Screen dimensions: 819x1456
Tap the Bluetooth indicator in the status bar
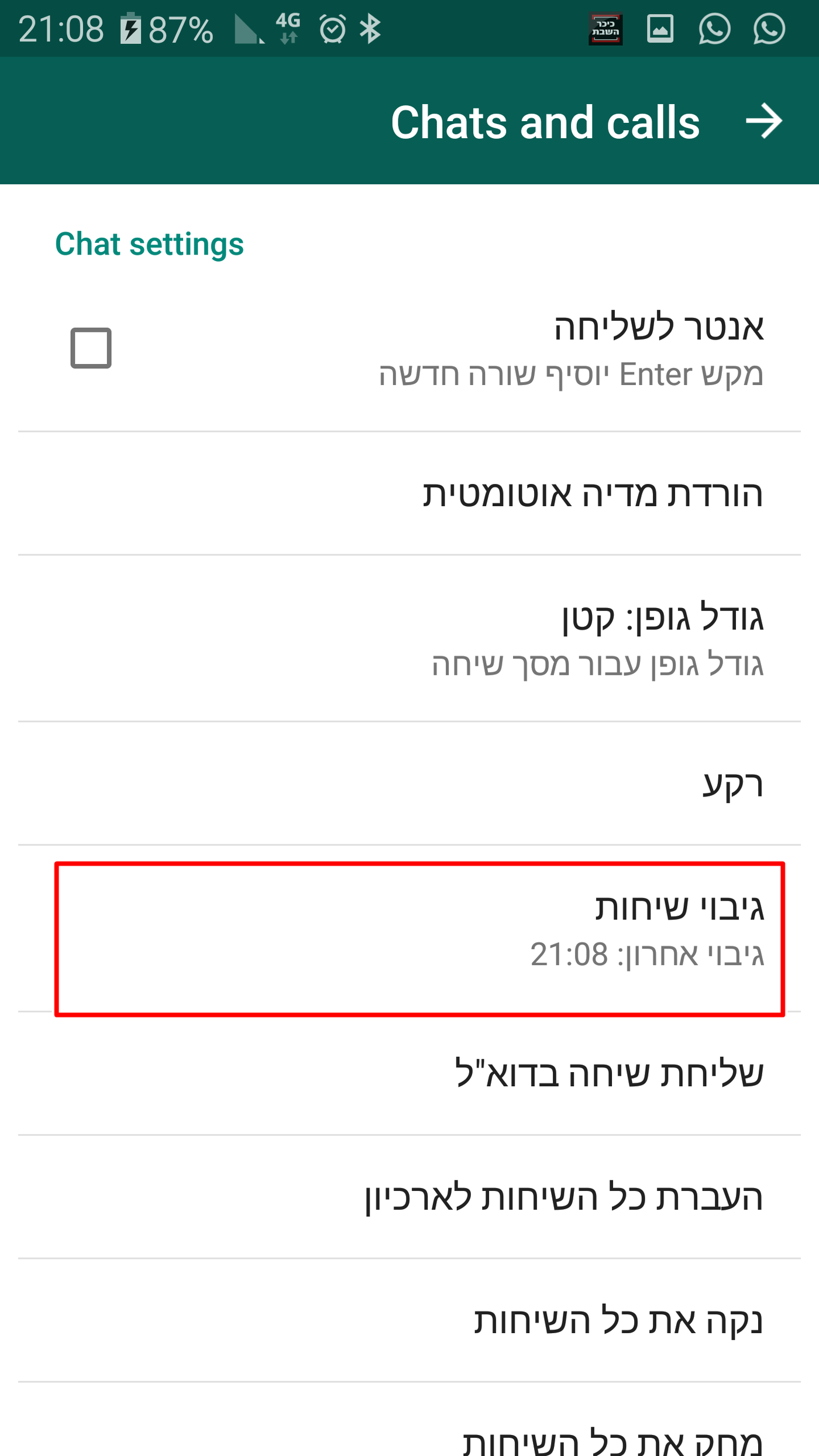point(370,28)
